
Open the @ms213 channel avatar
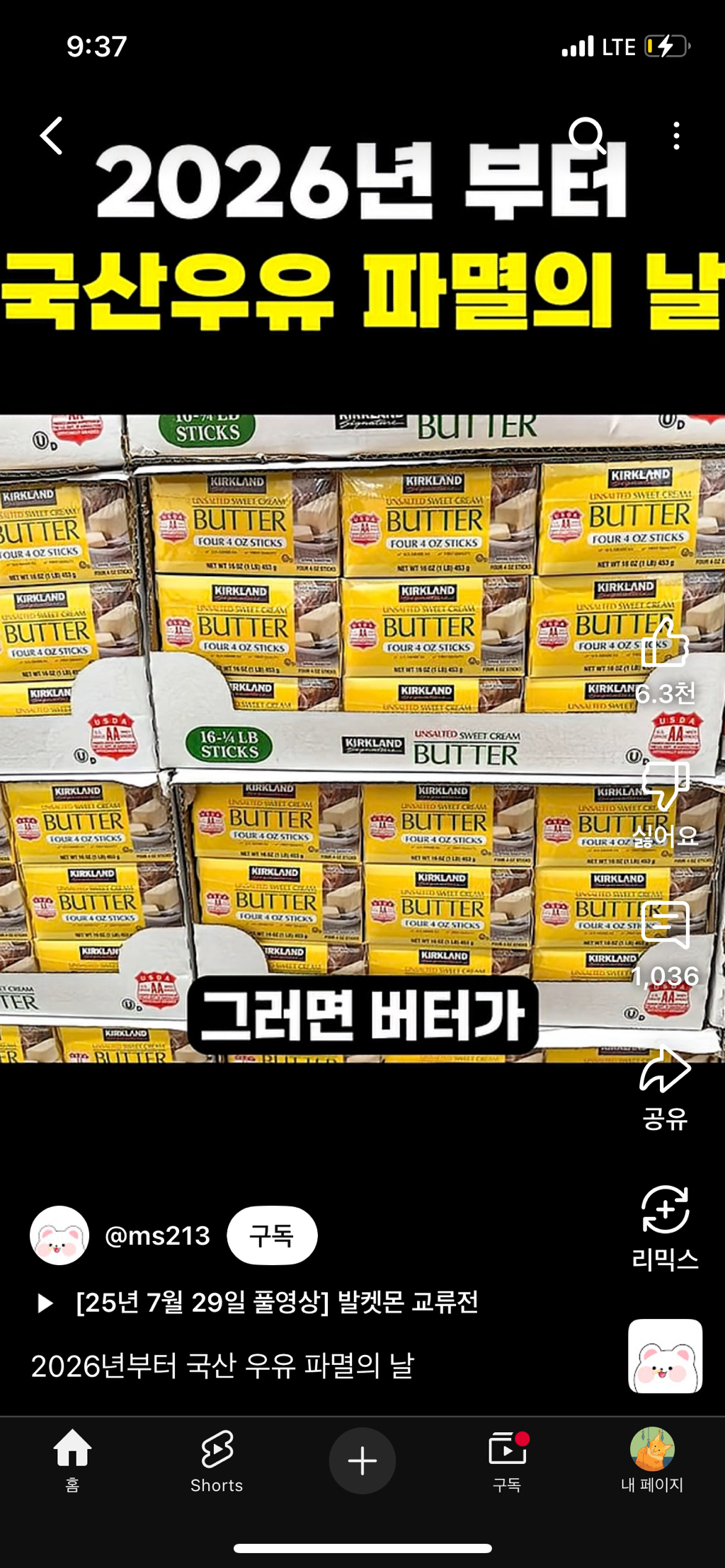point(59,1235)
